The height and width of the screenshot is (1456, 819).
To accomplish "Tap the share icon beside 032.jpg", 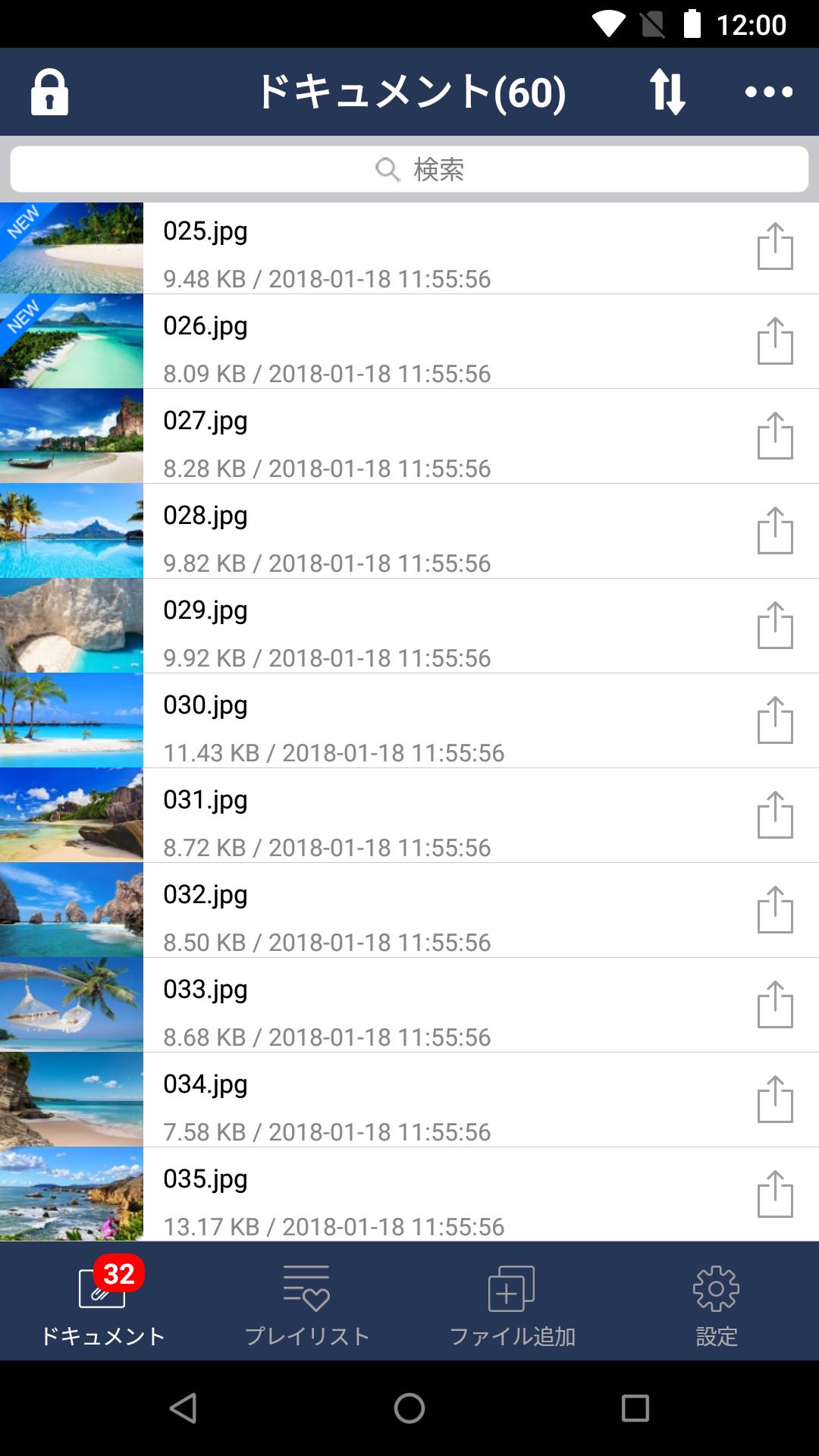I will coord(775,910).
